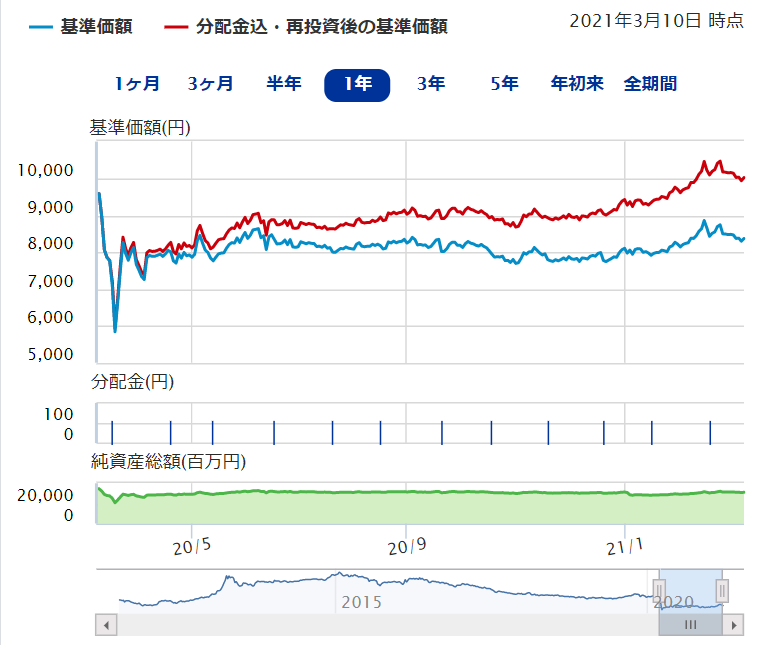This screenshot has width=762, height=645.
Task: Show the 全期間 chart range
Action: coord(650,84)
